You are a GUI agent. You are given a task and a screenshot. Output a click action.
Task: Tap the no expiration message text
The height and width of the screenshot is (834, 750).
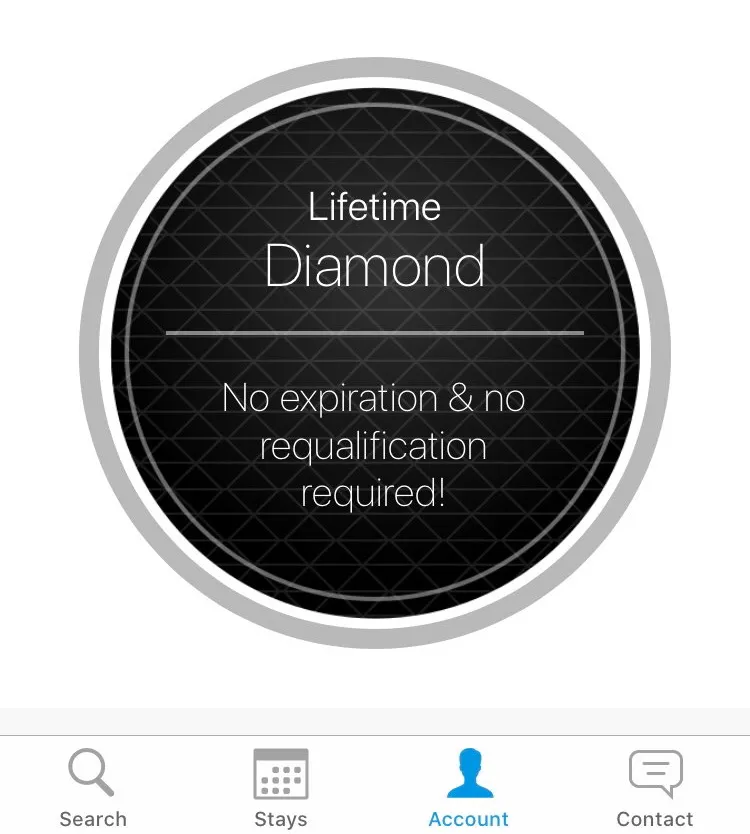375,446
